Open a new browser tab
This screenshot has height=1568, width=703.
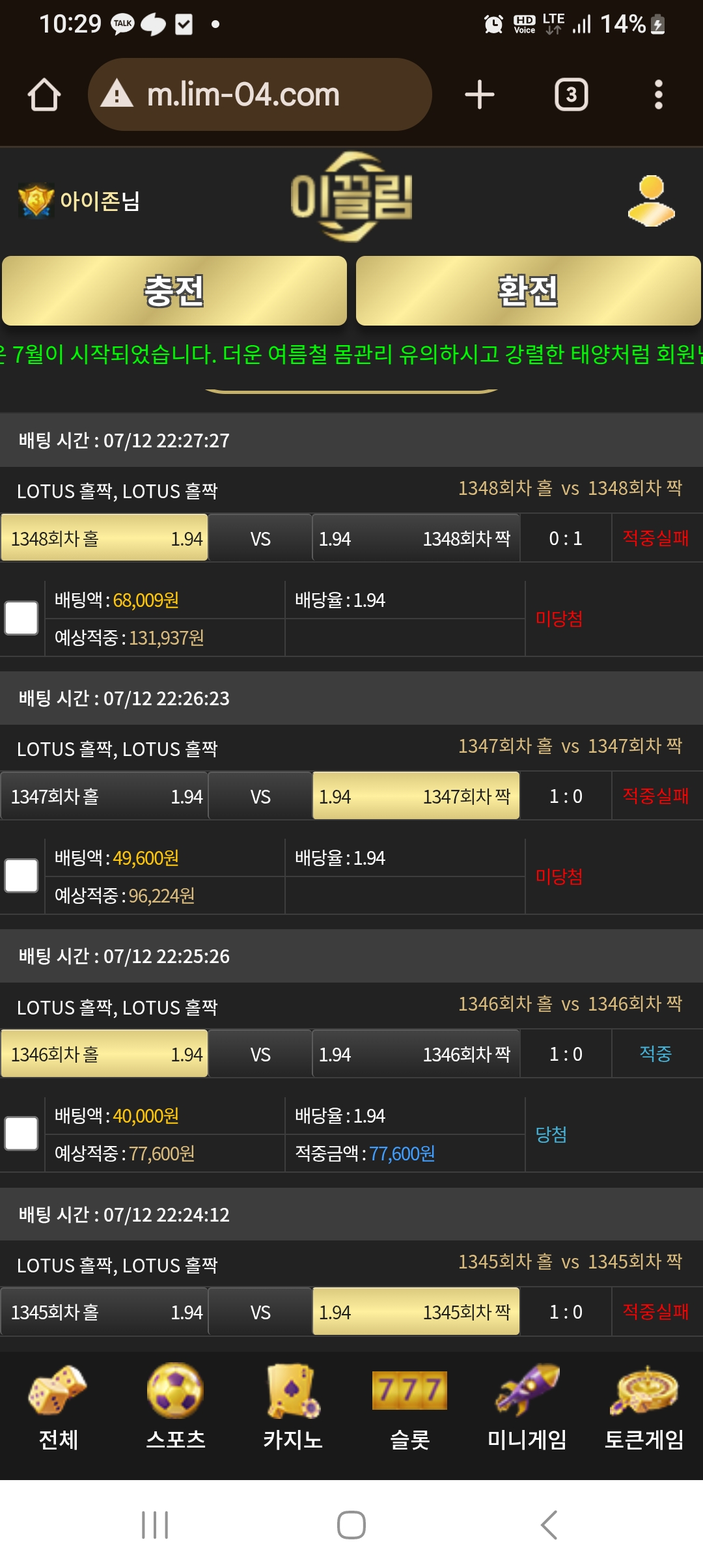(x=480, y=95)
